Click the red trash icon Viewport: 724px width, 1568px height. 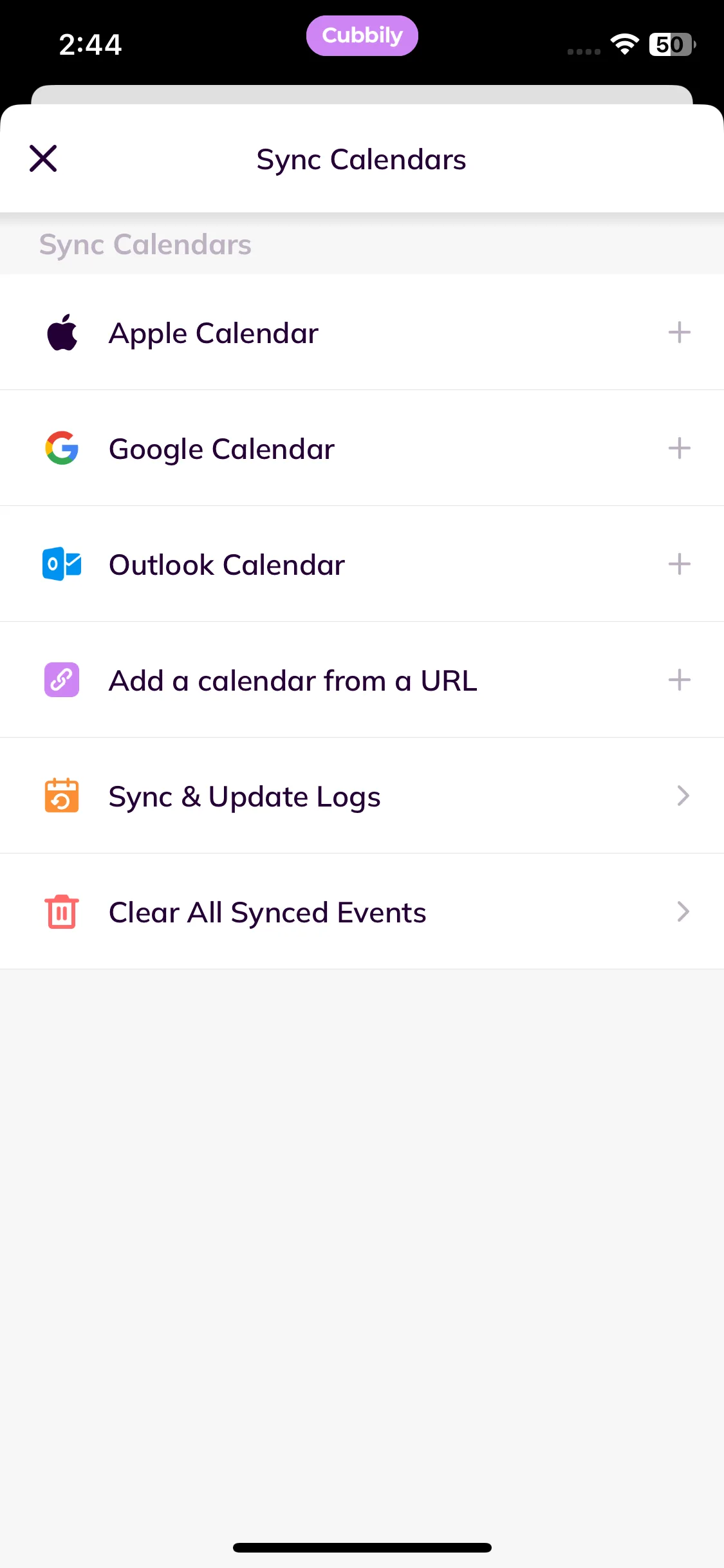click(x=61, y=911)
